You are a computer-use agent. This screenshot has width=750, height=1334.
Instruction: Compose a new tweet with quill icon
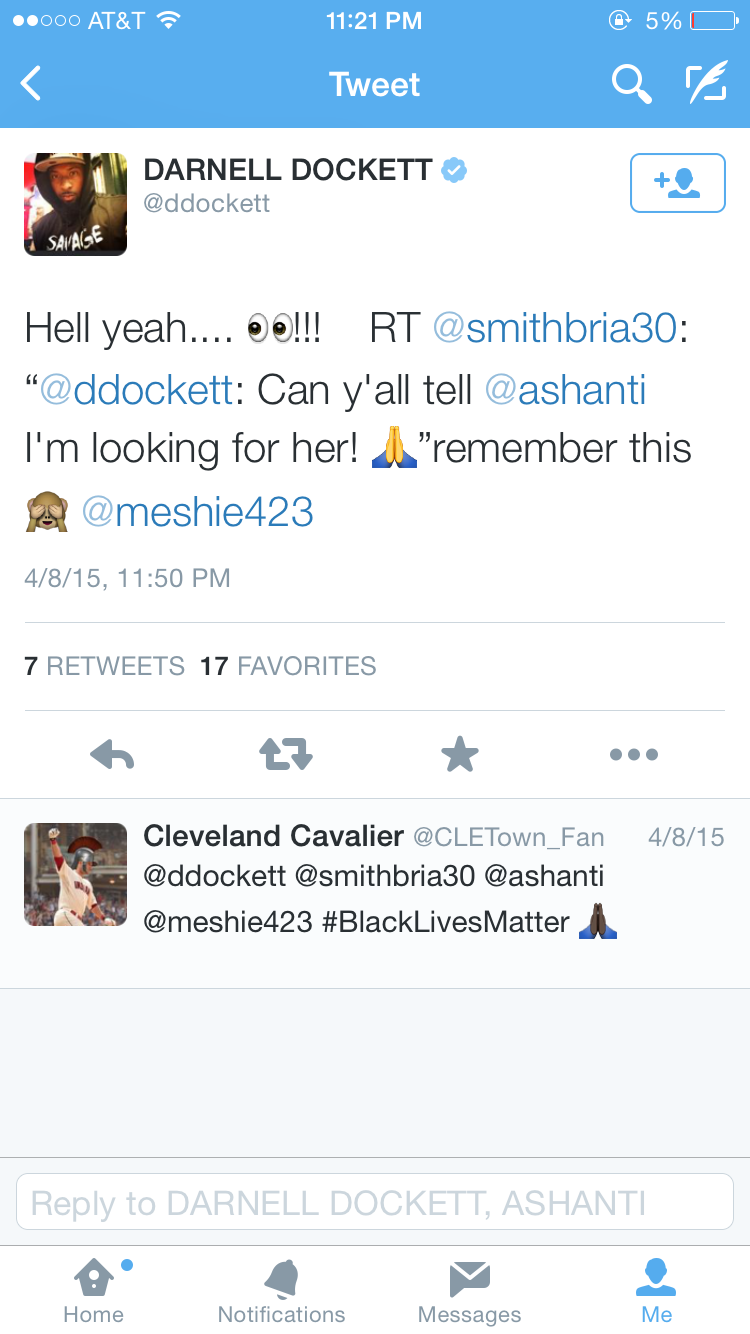click(706, 84)
